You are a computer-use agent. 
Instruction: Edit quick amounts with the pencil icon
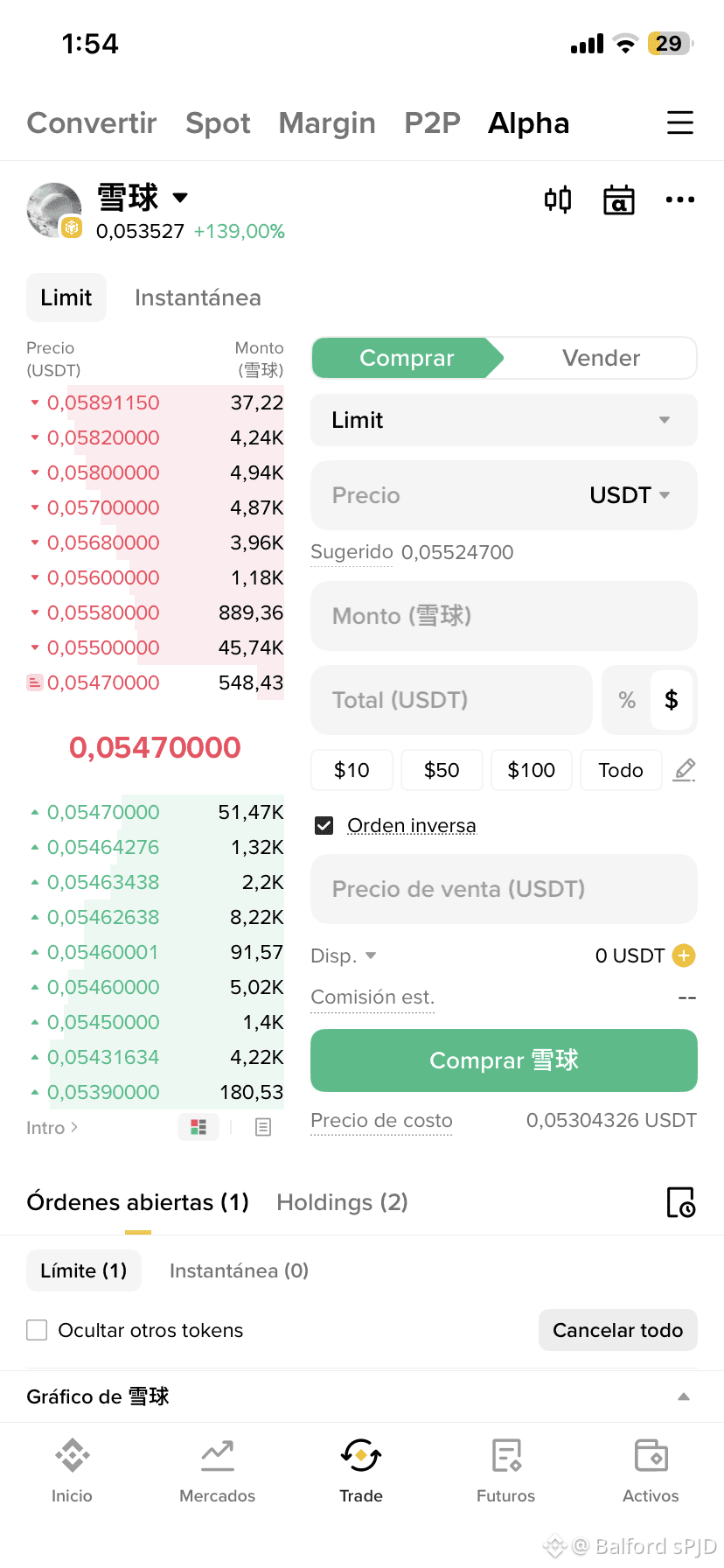684,770
